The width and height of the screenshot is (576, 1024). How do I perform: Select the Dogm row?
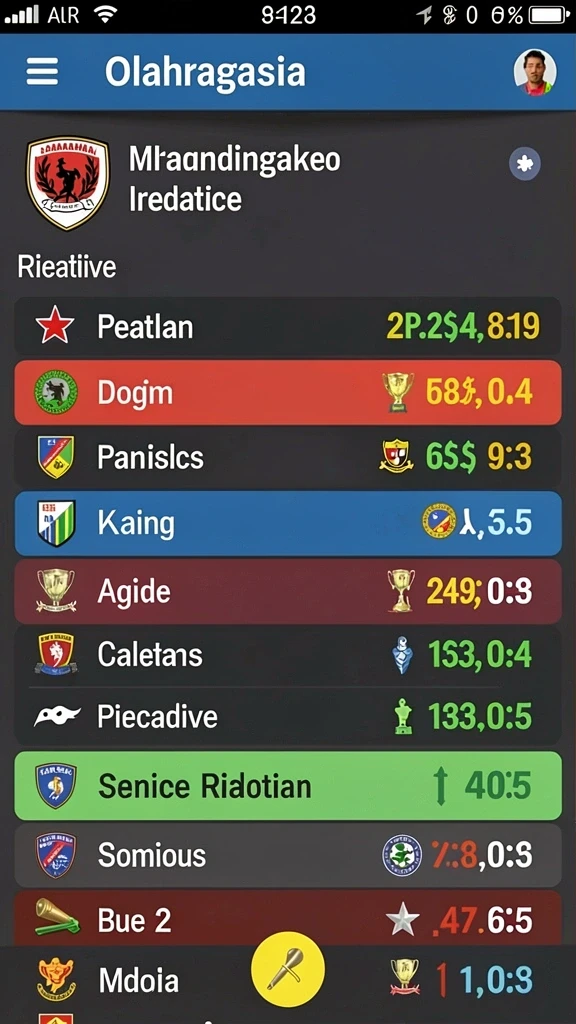tap(288, 392)
